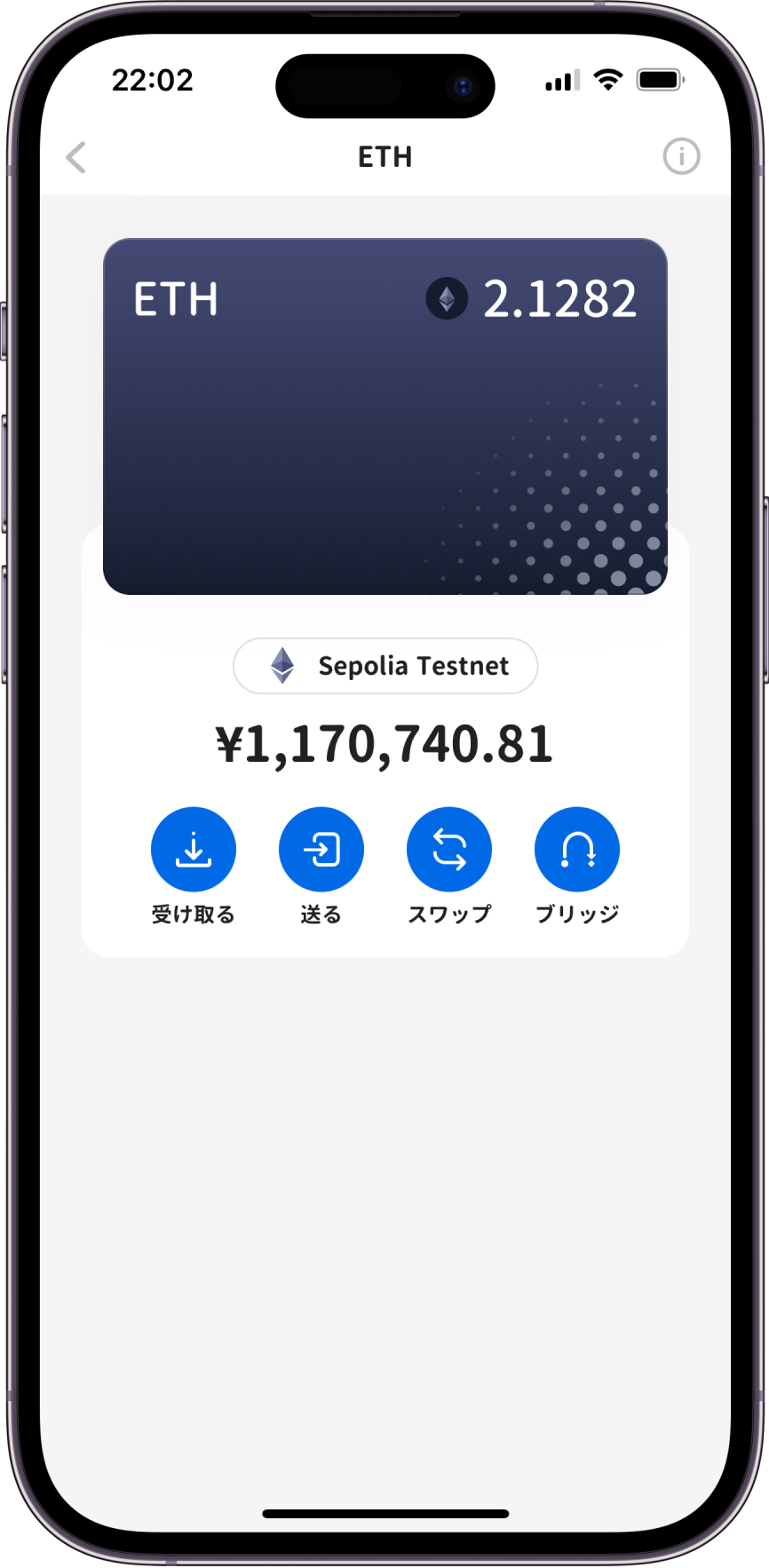Open the スワップ (swap) action

pos(449,850)
